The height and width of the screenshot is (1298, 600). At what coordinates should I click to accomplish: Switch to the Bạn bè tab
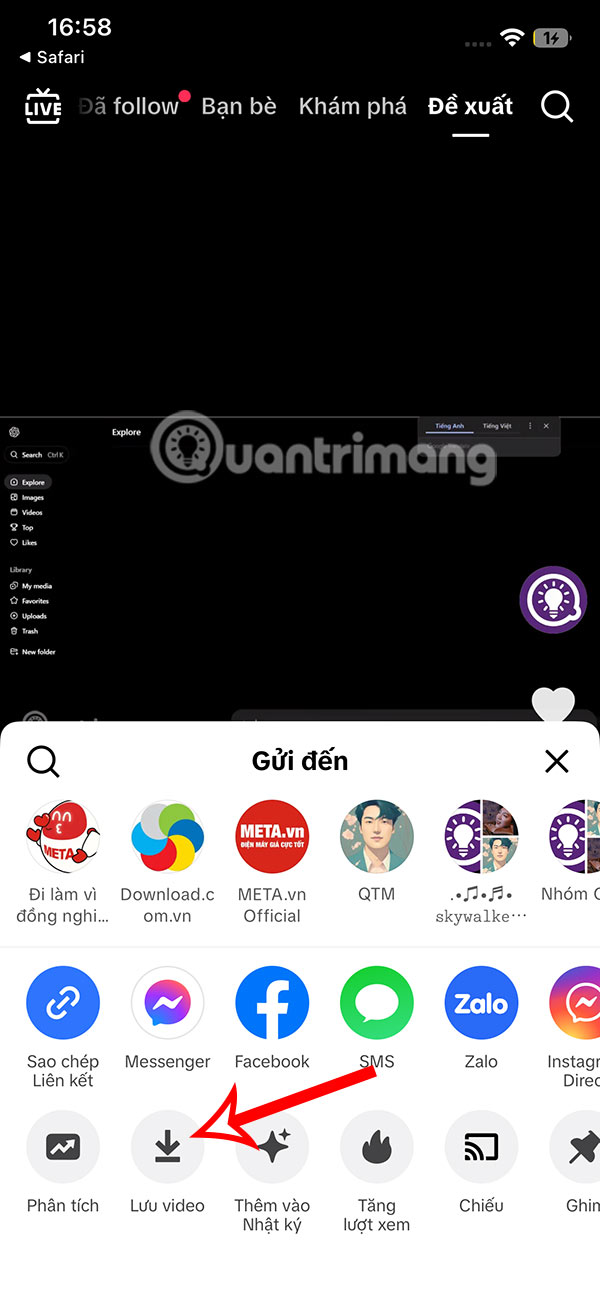click(239, 107)
